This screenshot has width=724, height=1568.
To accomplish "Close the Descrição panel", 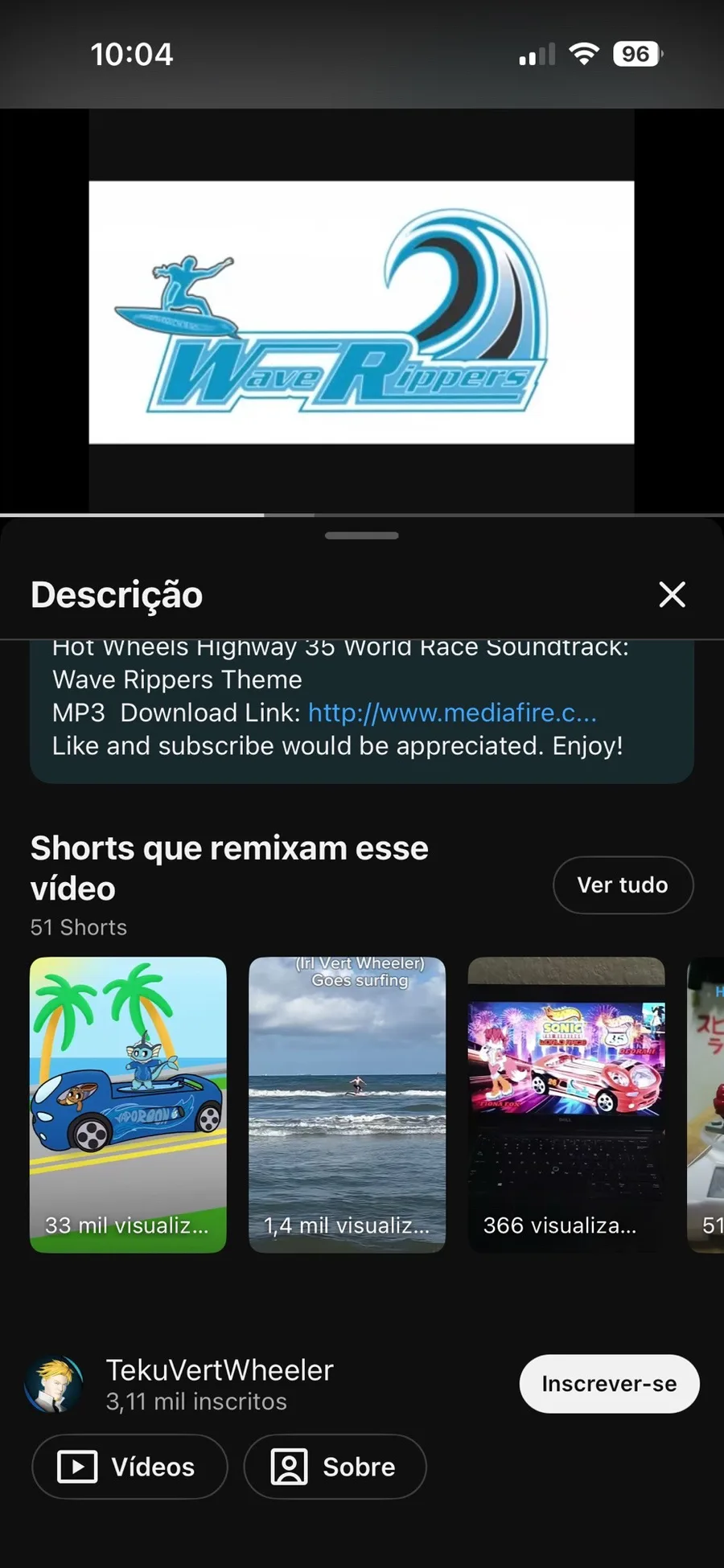I will pos(672,595).
